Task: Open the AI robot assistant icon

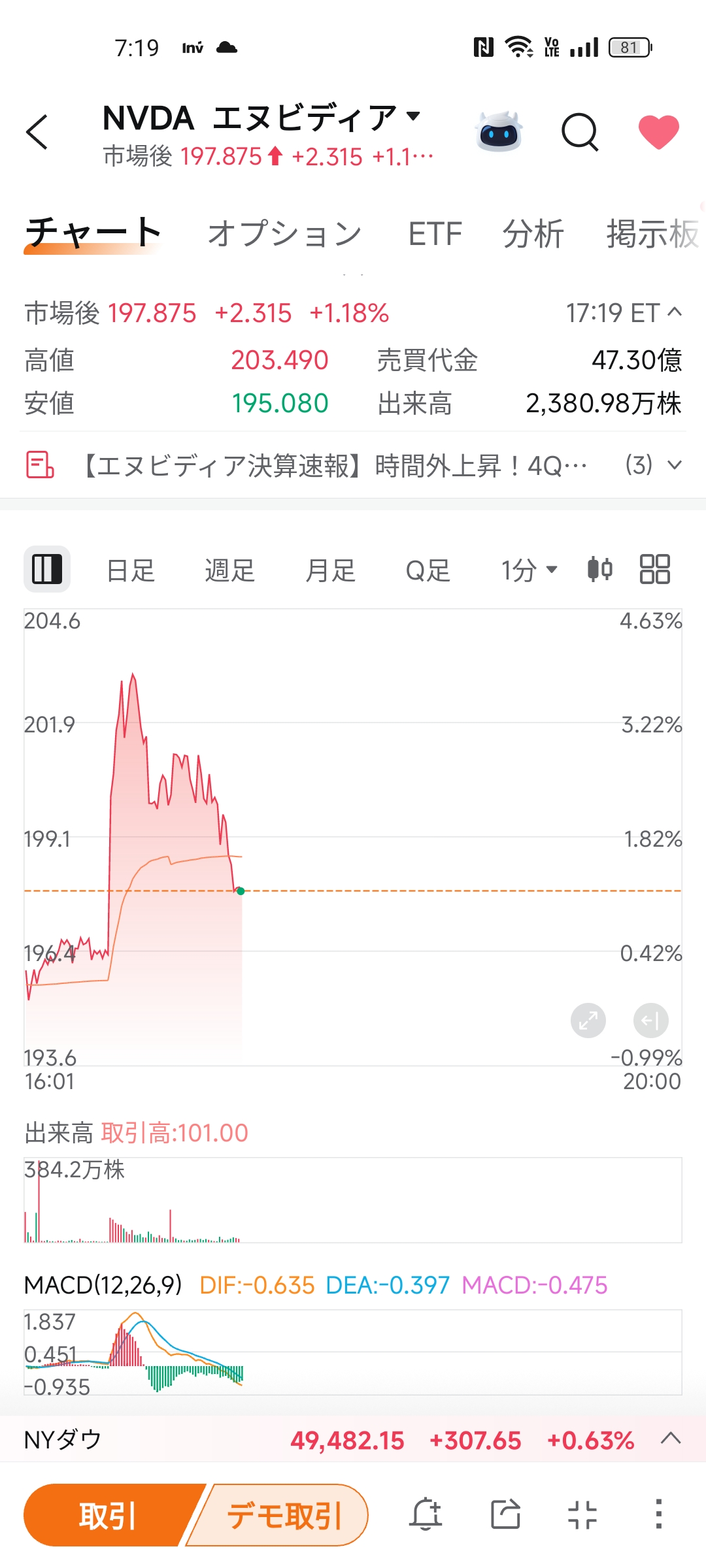Action: click(499, 132)
